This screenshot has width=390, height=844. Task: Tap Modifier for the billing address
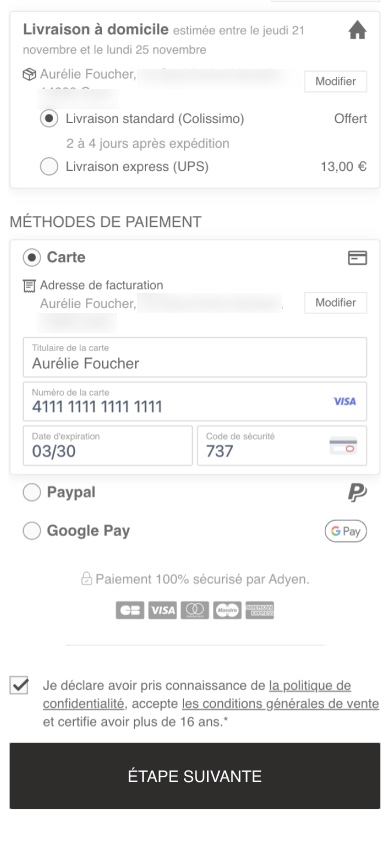click(x=335, y=303)
